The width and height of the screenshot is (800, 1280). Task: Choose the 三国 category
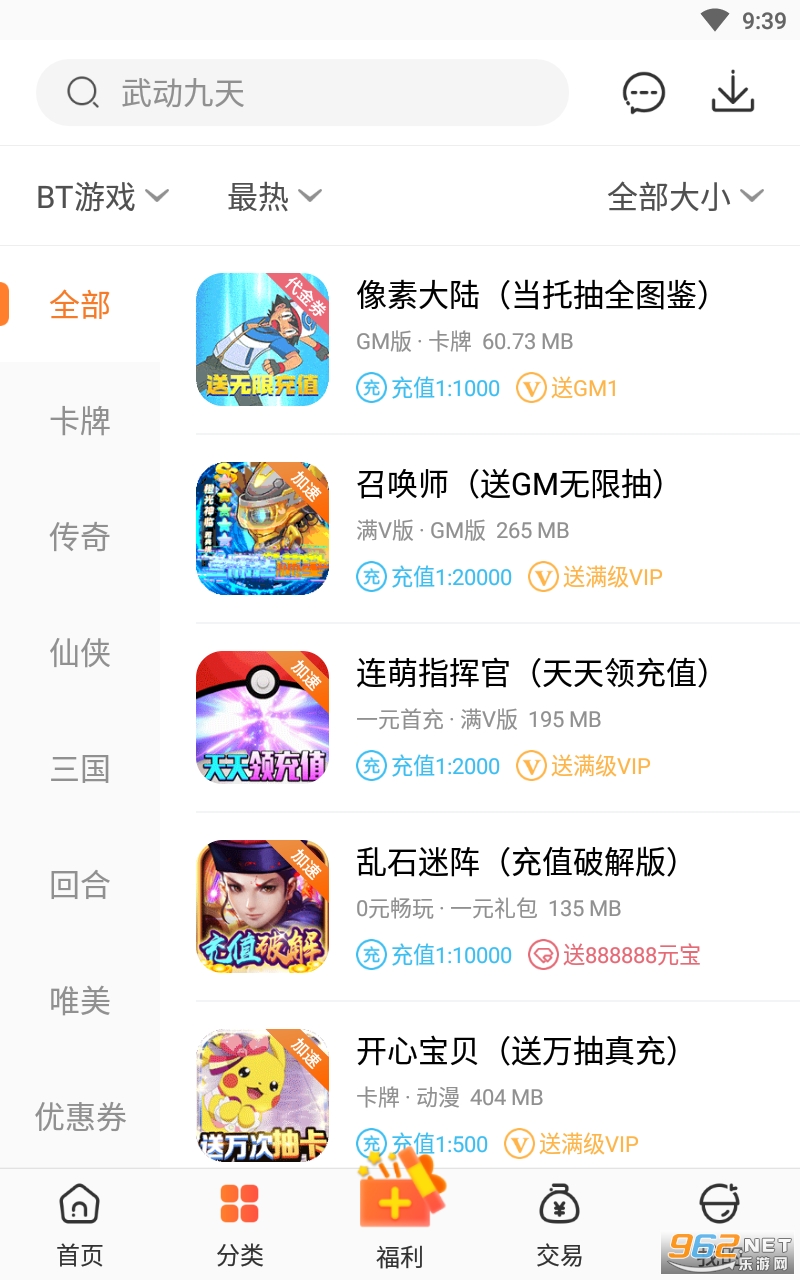(x=80, y=769)
